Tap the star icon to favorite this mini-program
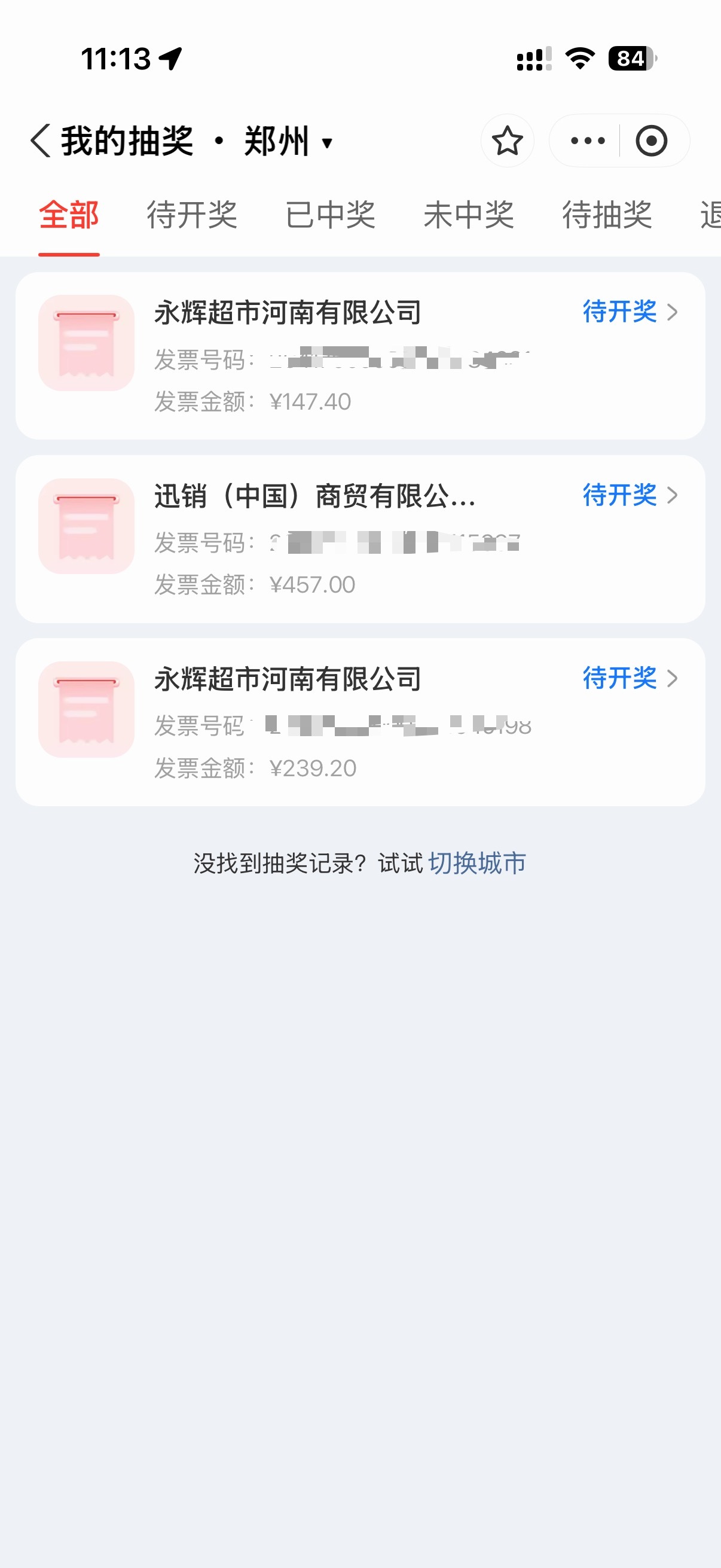The height and width of the screenshot is (1568, 721). click(x=507, y=141)
